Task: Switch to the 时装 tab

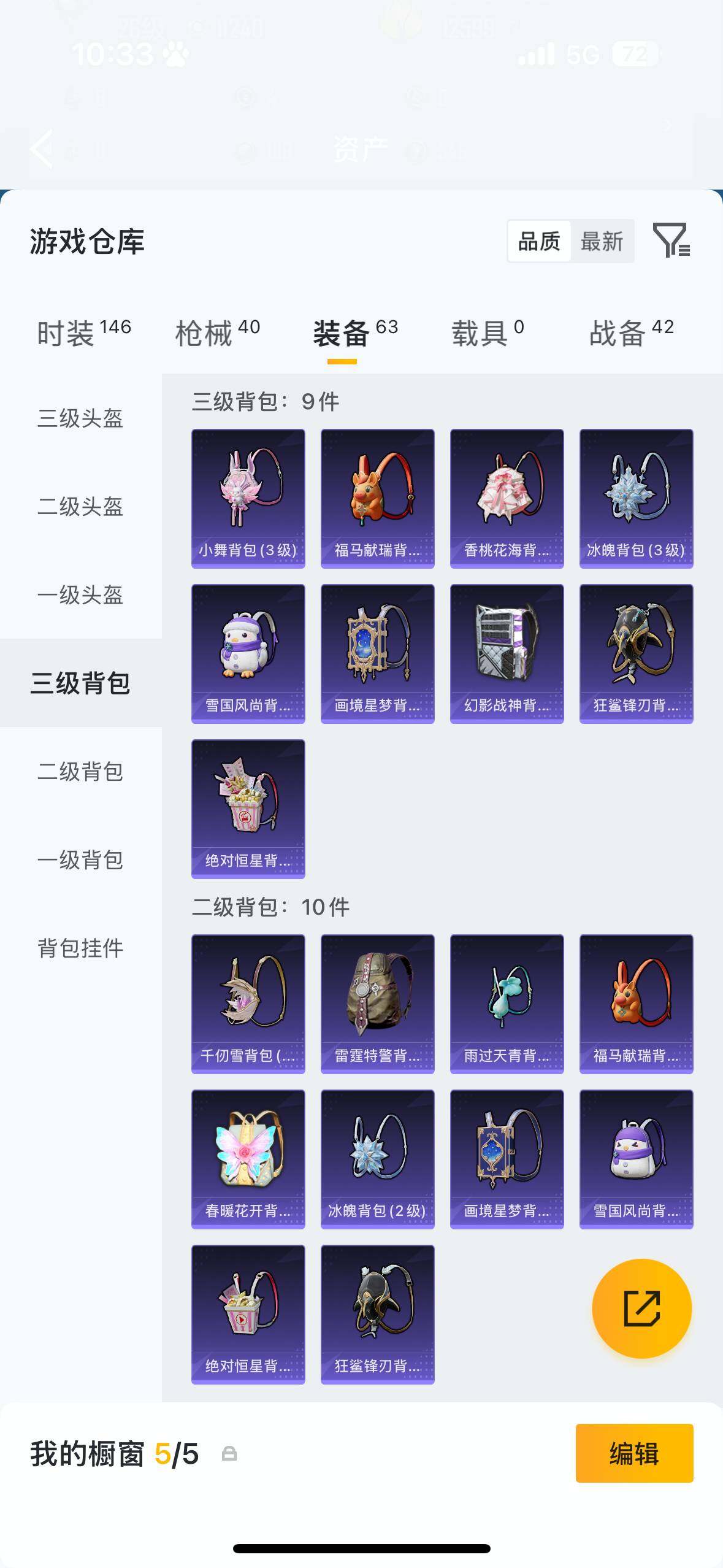Action: 83,333
